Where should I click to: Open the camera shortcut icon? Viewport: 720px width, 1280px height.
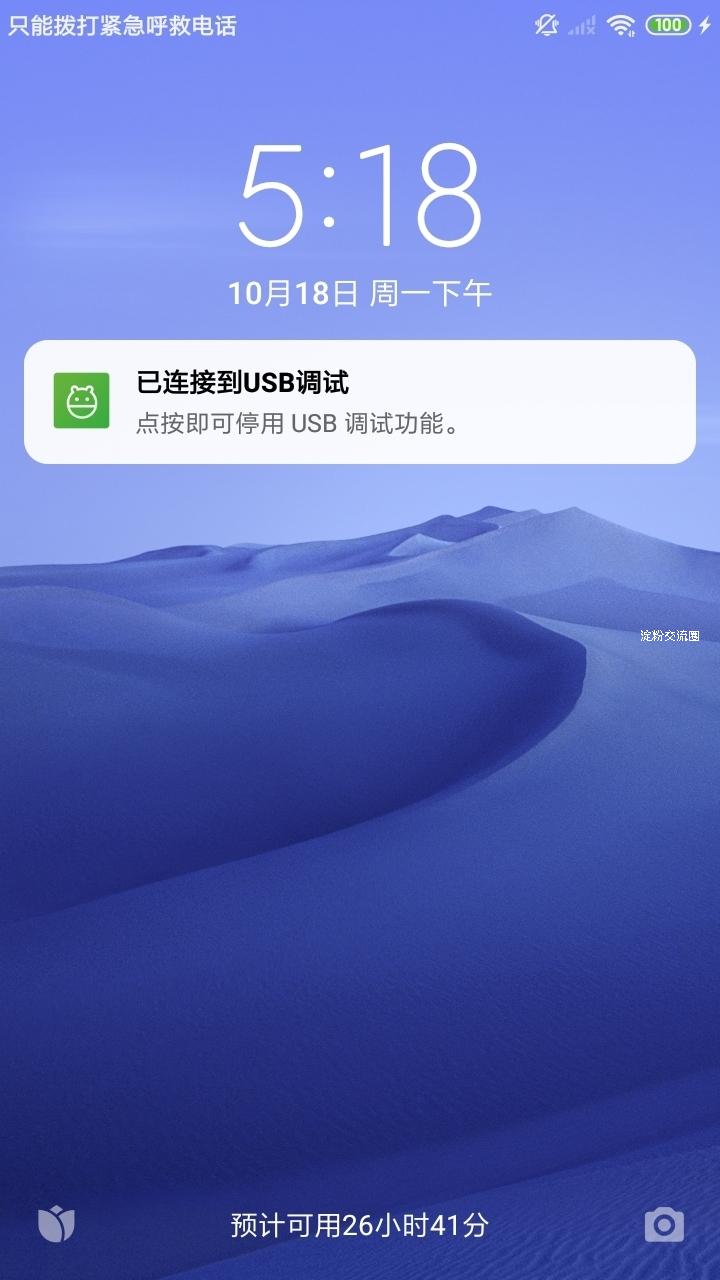[x=664, y=1224]
